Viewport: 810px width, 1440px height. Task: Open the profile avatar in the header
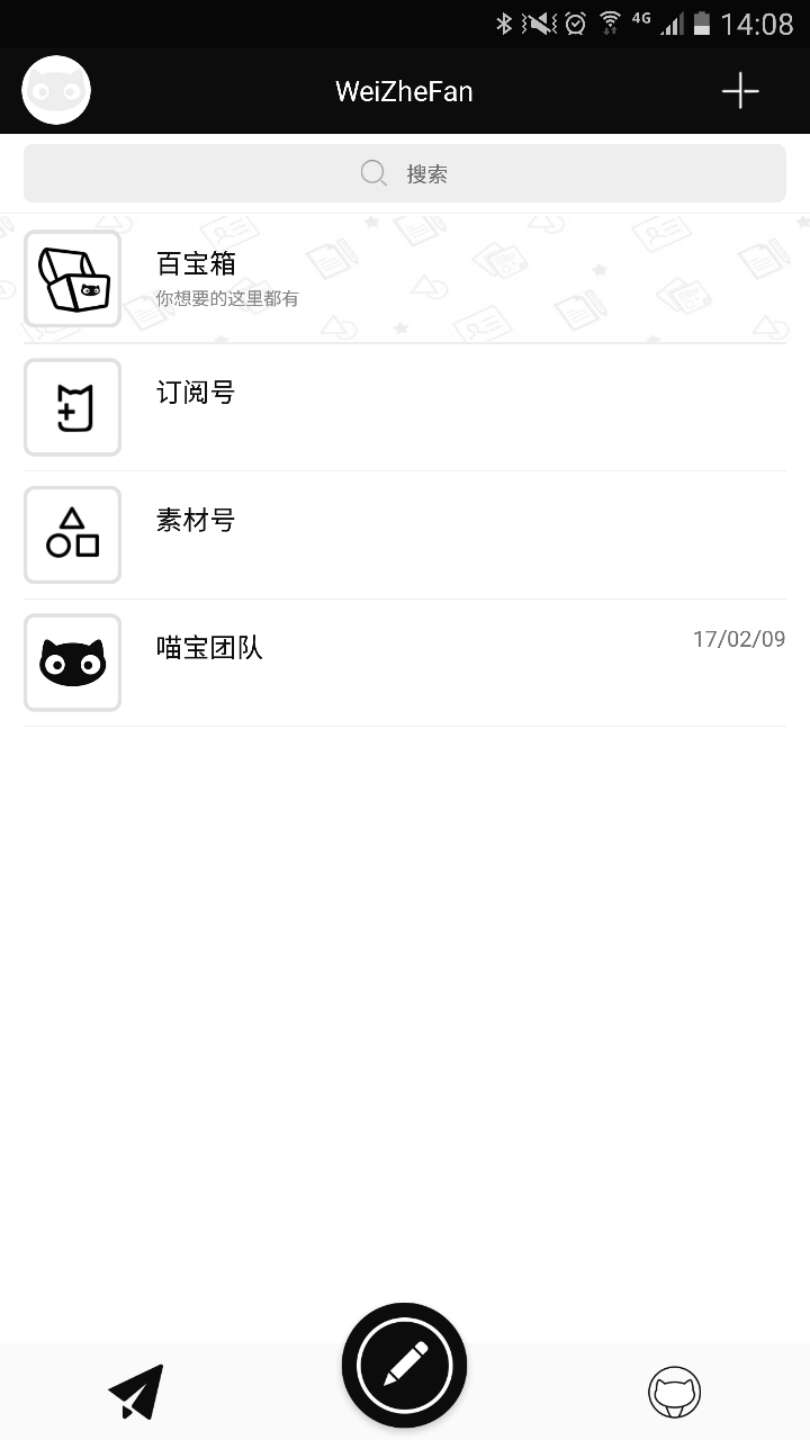[56, 91]
